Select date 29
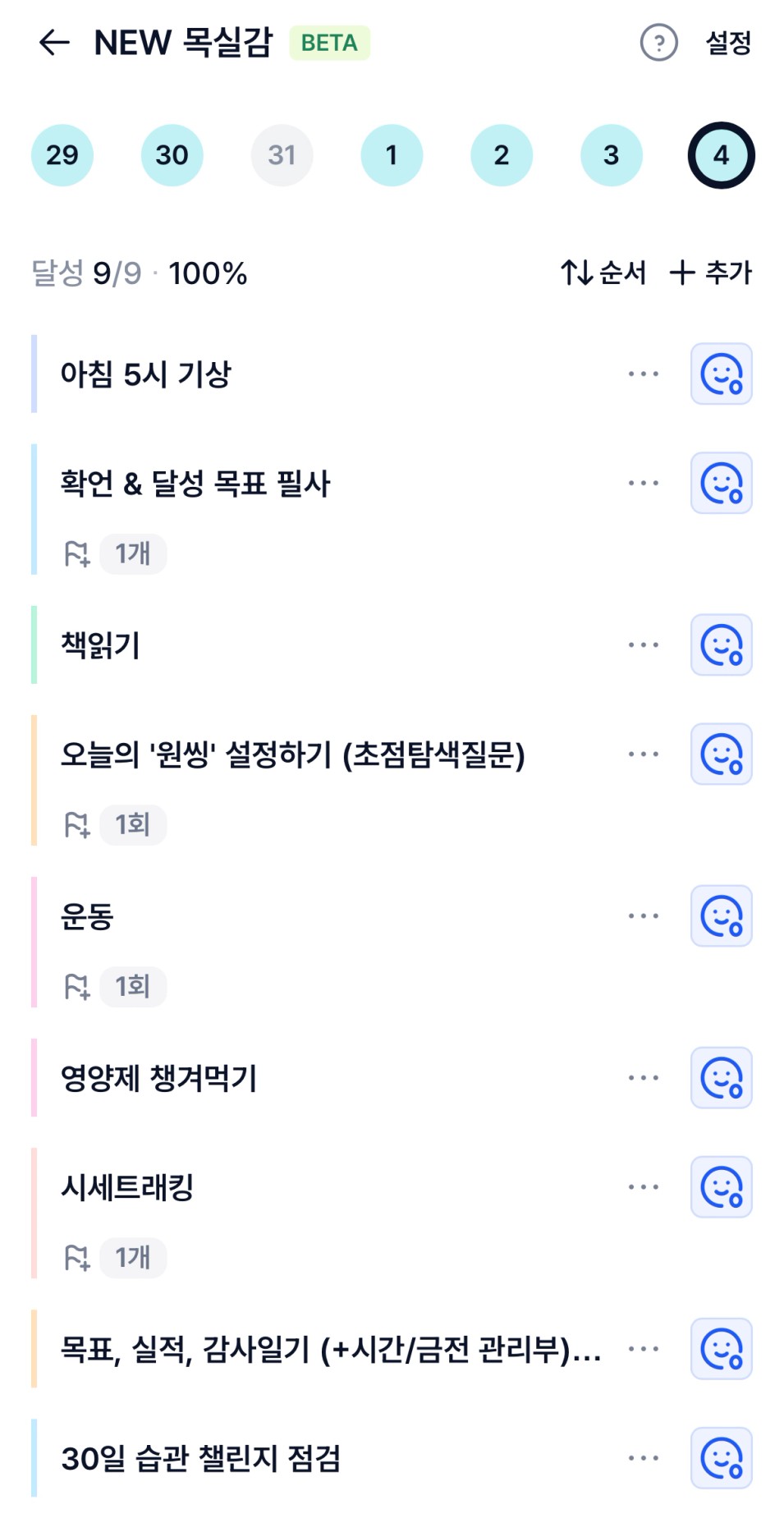784x1523 pixels. [x=62, y=155]
